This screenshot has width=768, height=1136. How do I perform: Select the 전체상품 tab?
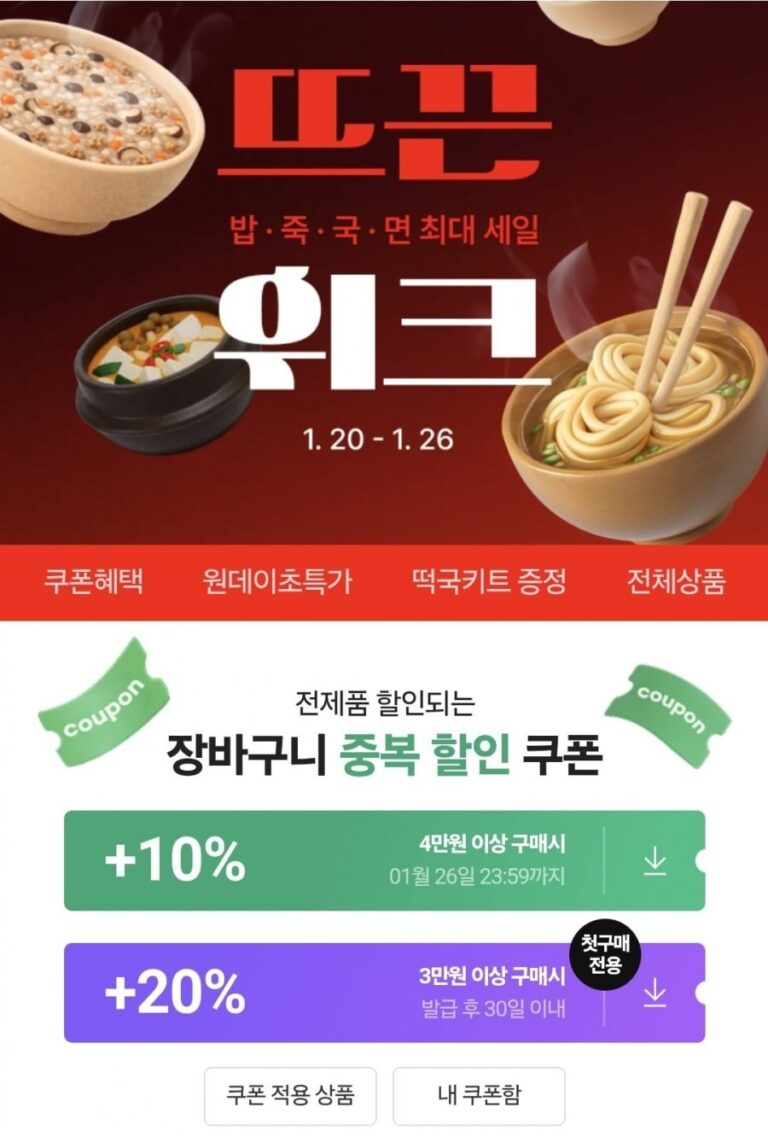click(x=676, y=581)
